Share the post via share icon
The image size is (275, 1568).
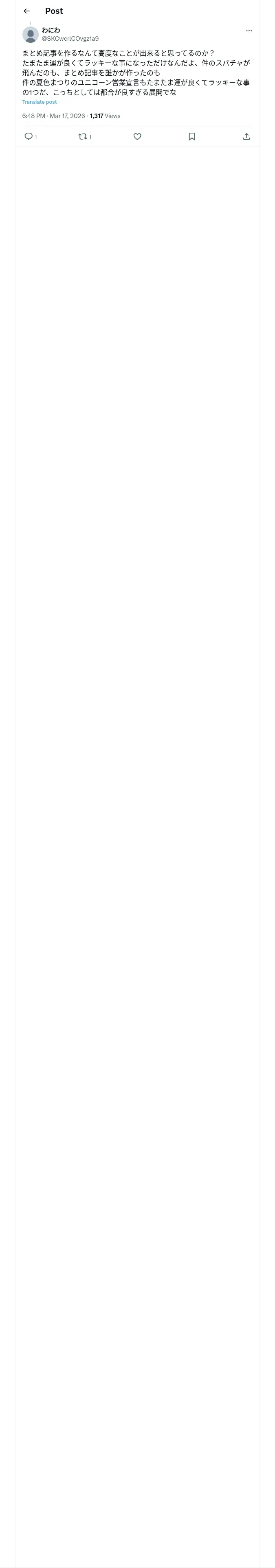click(246, 136)
